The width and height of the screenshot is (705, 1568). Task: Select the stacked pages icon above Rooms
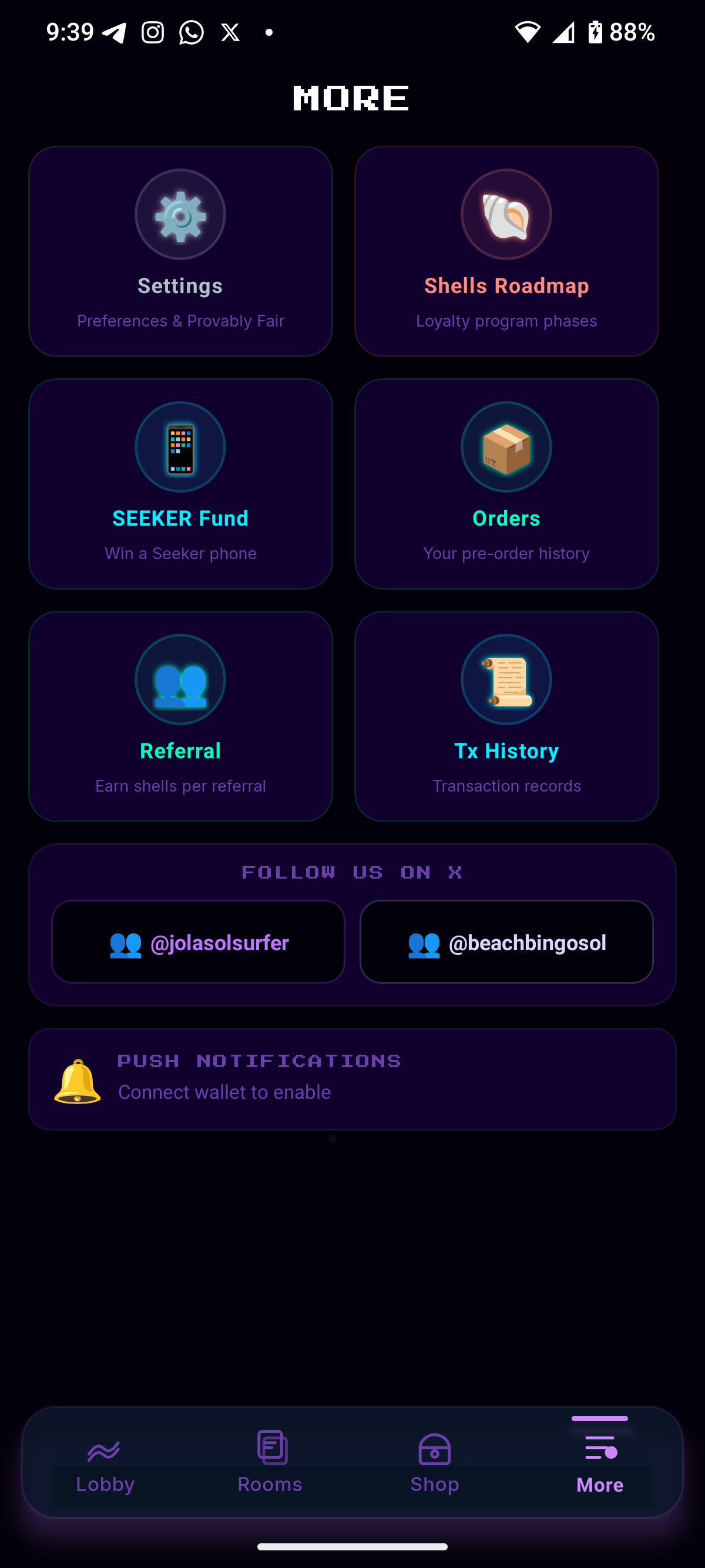click(270, 1449)
